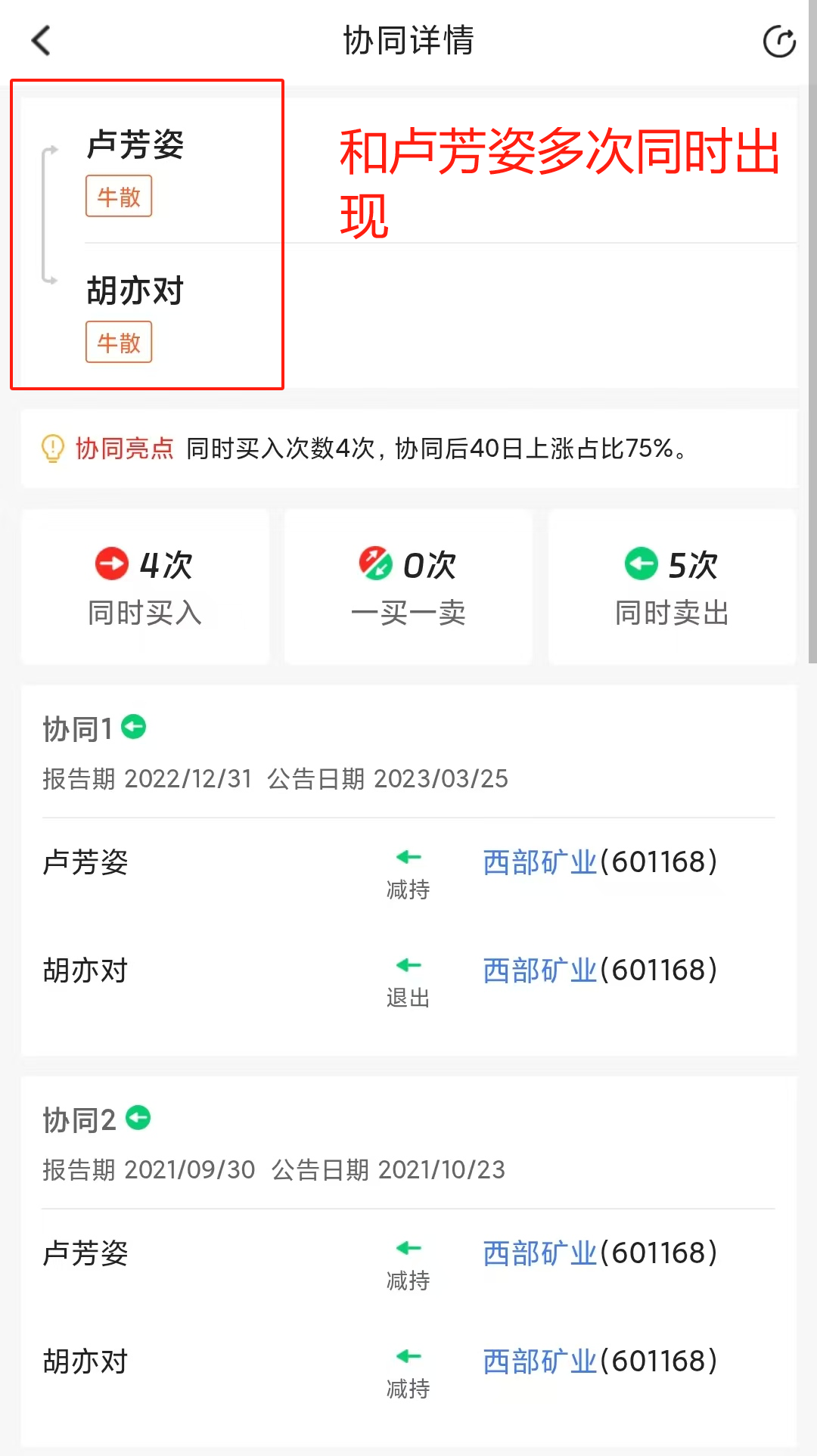The image size is (817, 1456).
Task: Open 胡亦对's investor profile
Action: click(x=135, y=291)
